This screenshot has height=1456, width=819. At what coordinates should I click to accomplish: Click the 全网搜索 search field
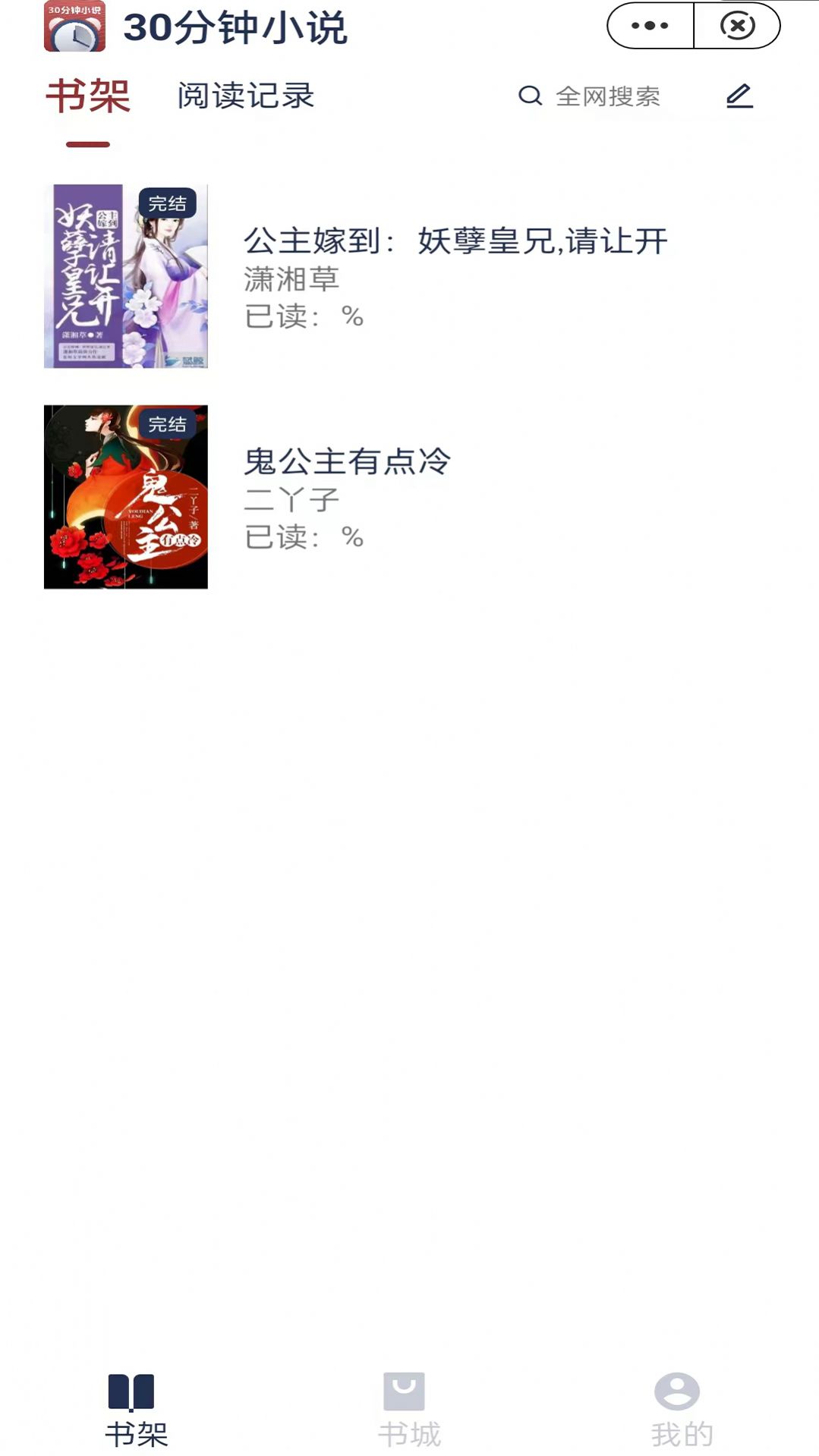pyautogui.click(x=607, y=96)
